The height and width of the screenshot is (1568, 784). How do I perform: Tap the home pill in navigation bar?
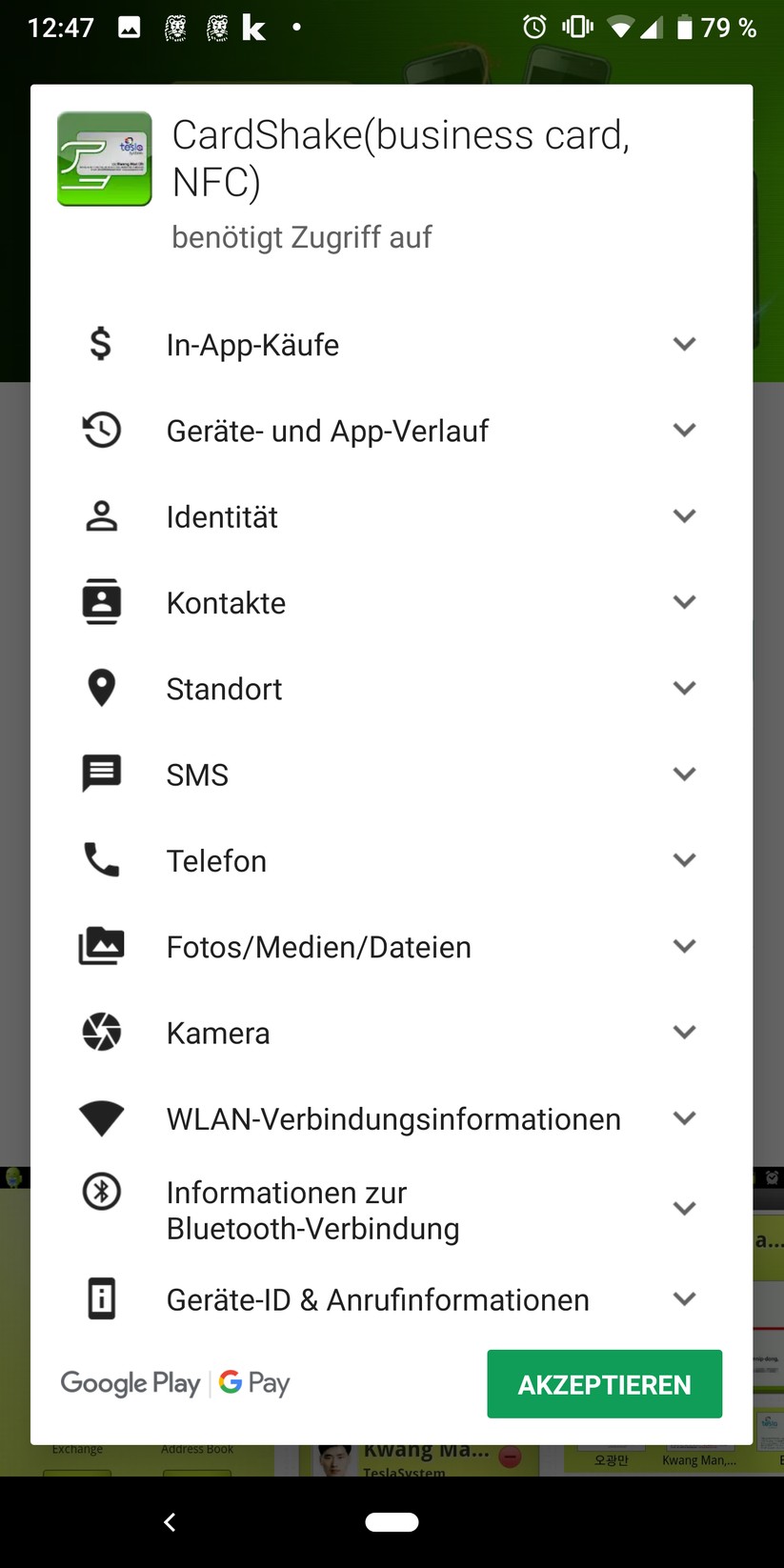point(392,1522)
